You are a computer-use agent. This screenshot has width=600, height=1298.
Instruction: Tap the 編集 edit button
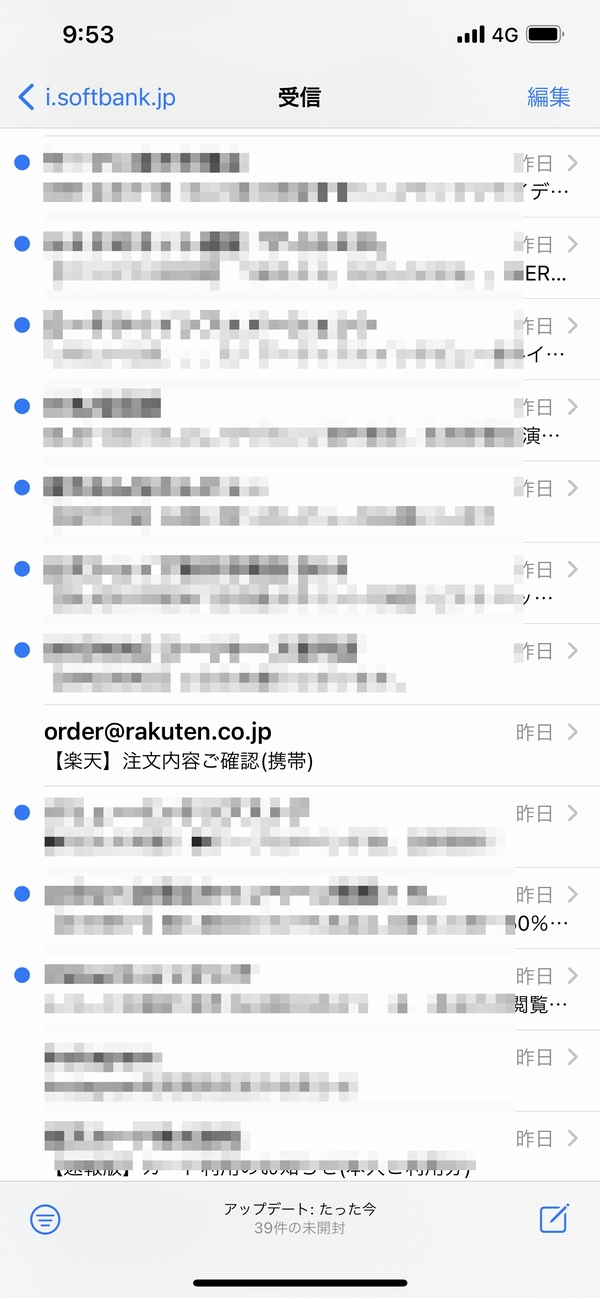click(x=549, y=97)
